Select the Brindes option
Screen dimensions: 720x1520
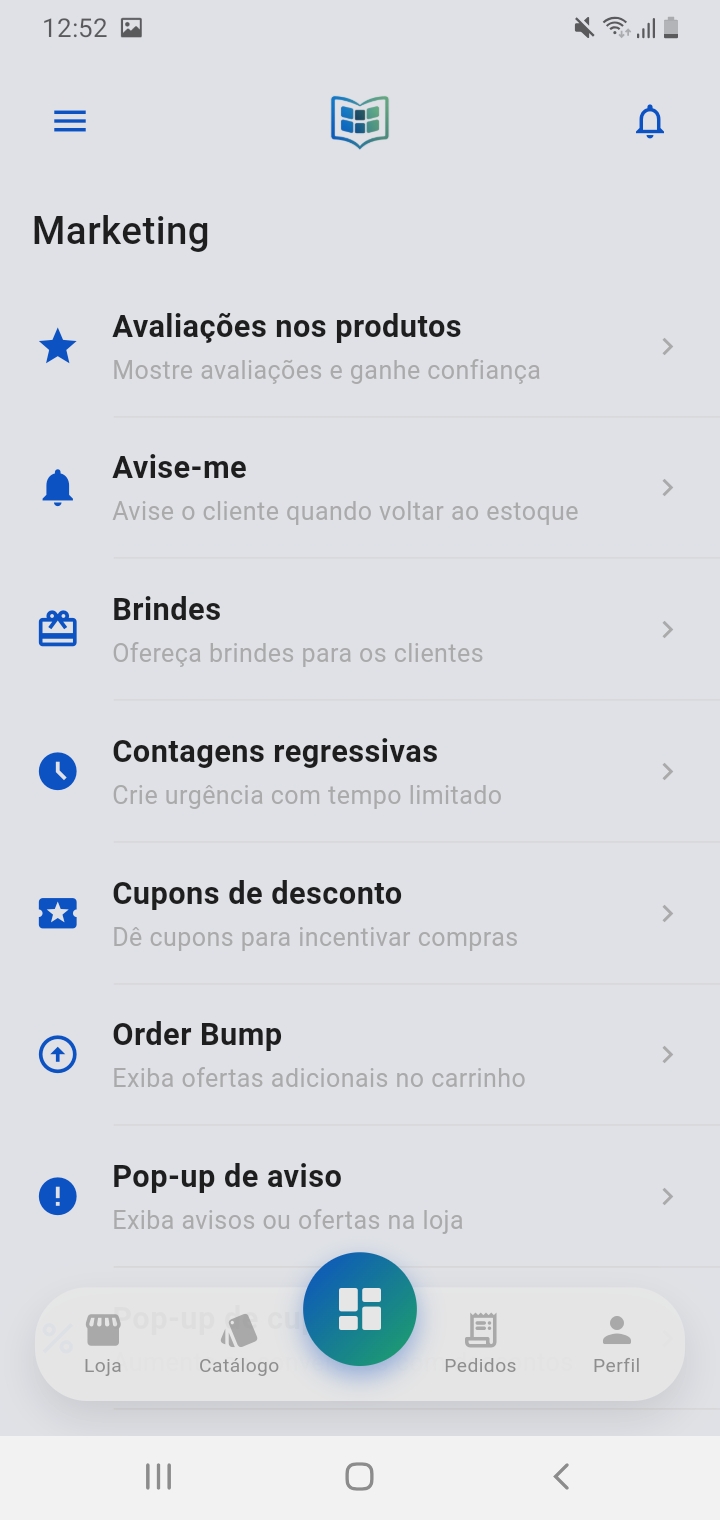click(x=360, y=630)
